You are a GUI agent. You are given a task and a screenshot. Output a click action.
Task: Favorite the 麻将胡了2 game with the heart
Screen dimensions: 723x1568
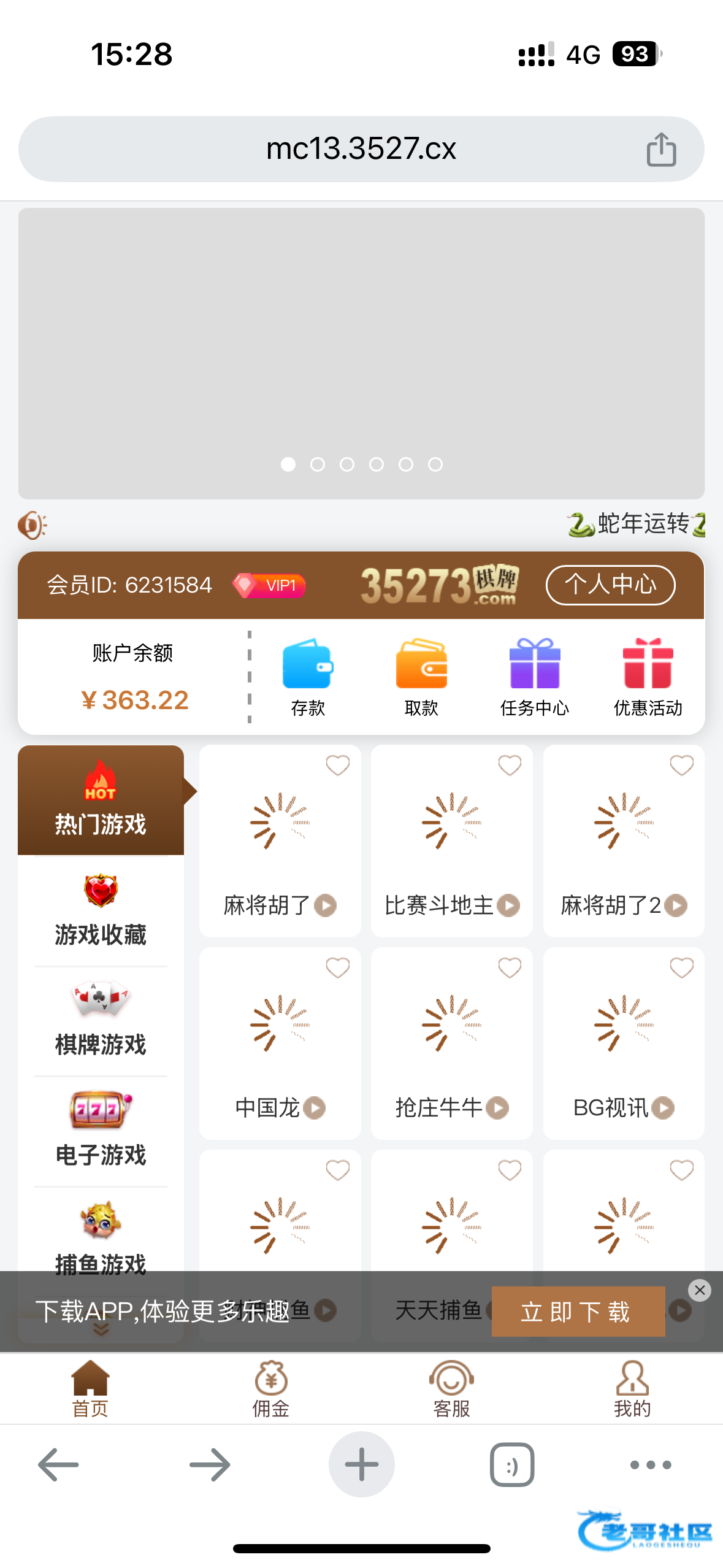click(681, 765)
